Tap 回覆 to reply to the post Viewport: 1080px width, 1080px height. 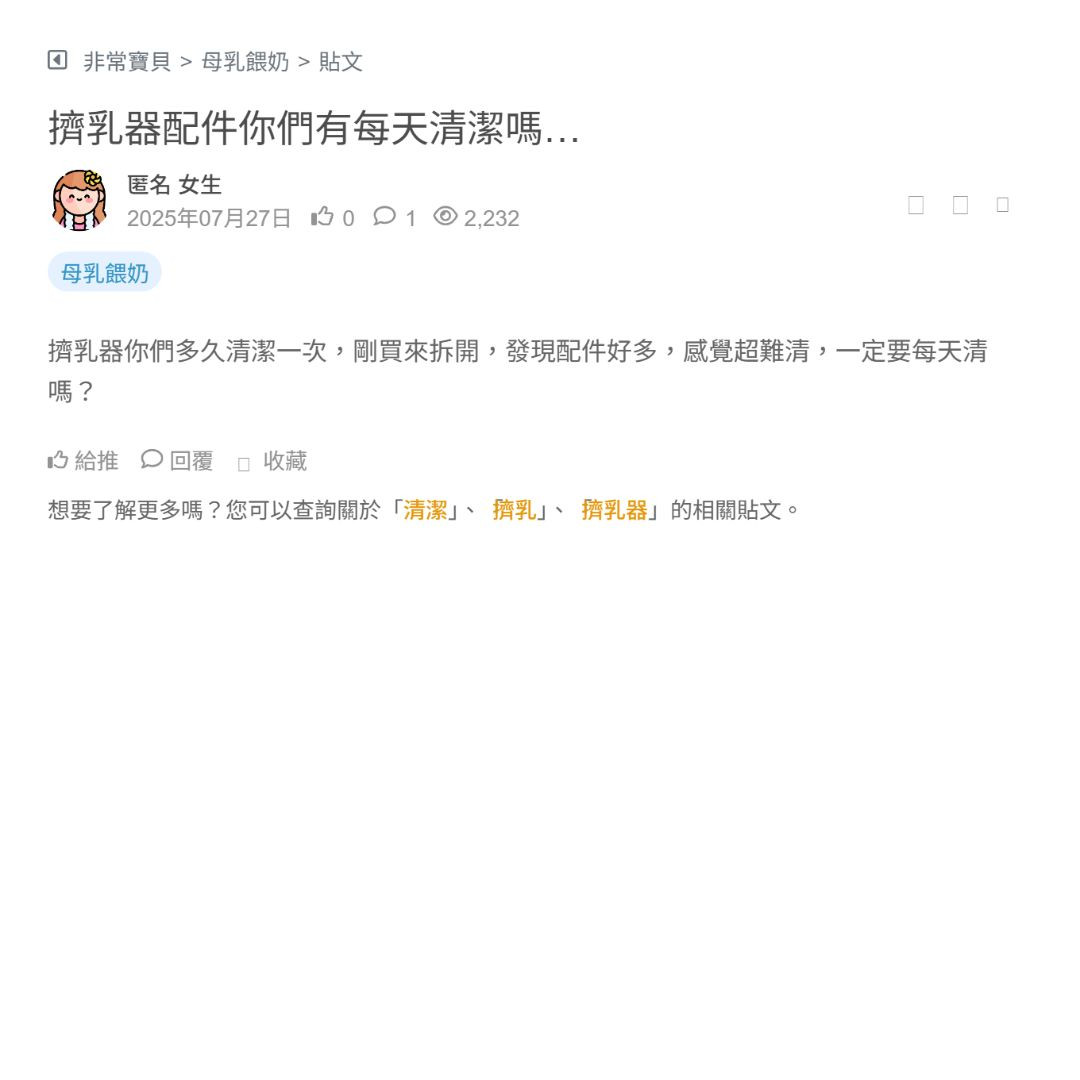[x=178, y=461]
